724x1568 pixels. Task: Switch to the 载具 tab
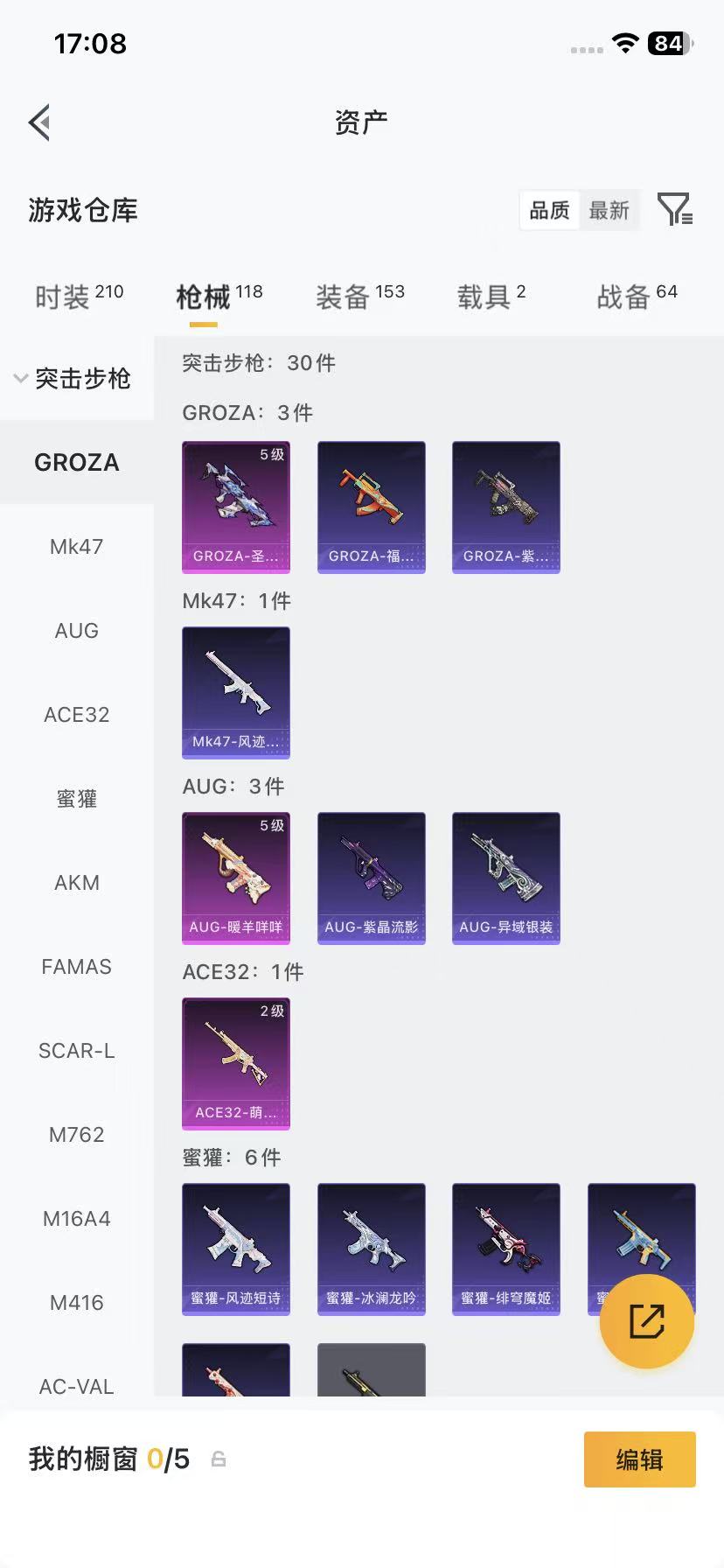[491, 297]
